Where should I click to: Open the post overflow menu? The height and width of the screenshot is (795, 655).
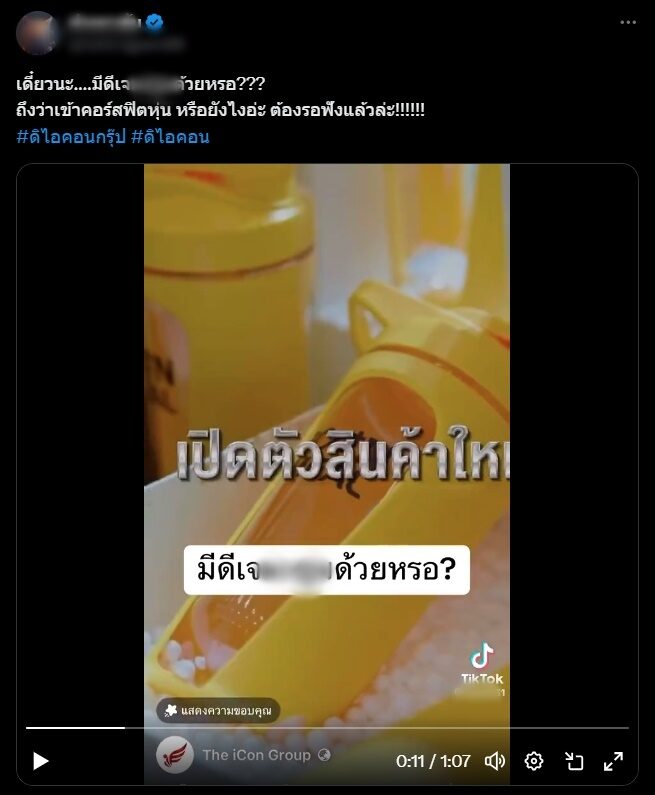pyautogui.click(x=627, y=22)
